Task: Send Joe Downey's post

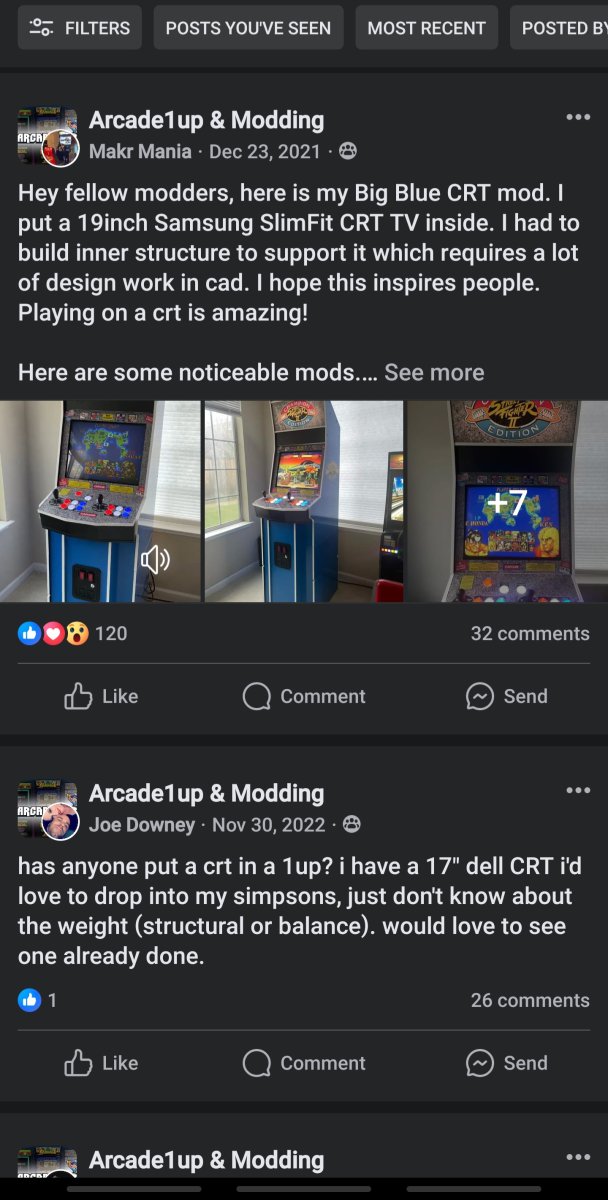Action: 507,1063
